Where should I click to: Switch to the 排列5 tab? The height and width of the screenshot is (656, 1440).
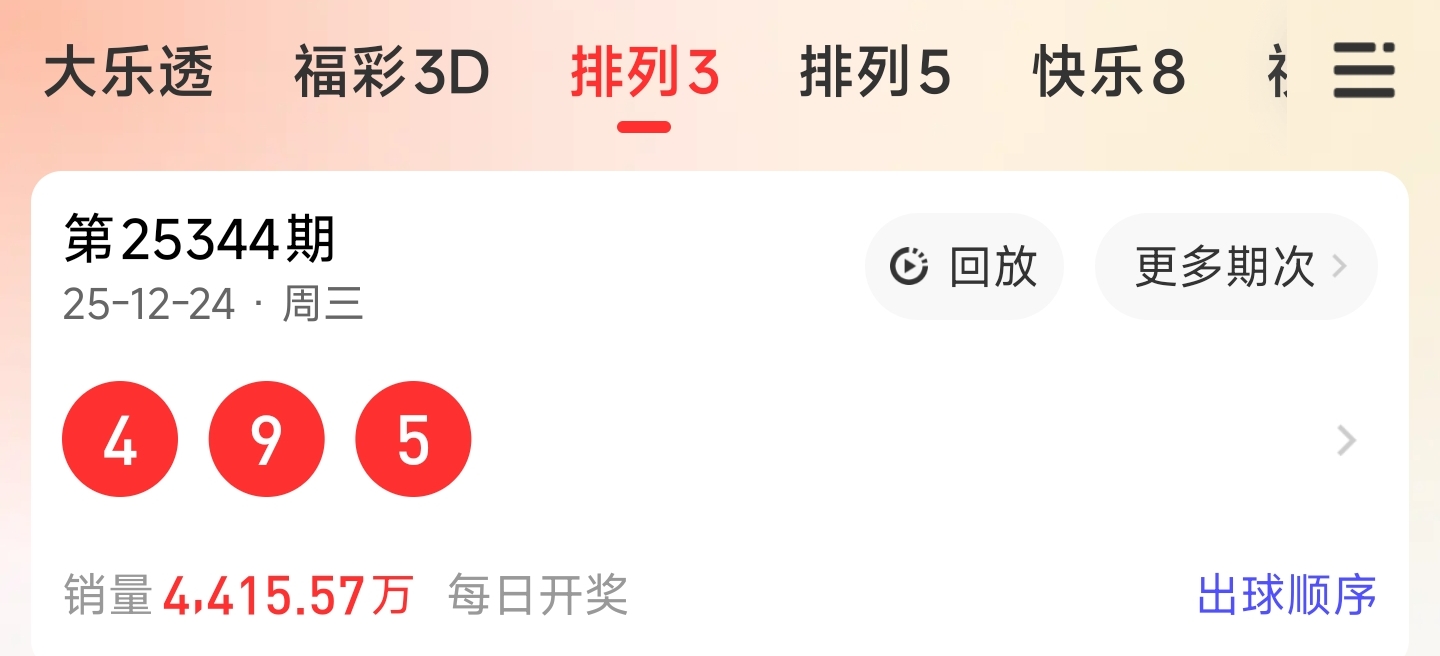tap(875, 73)
